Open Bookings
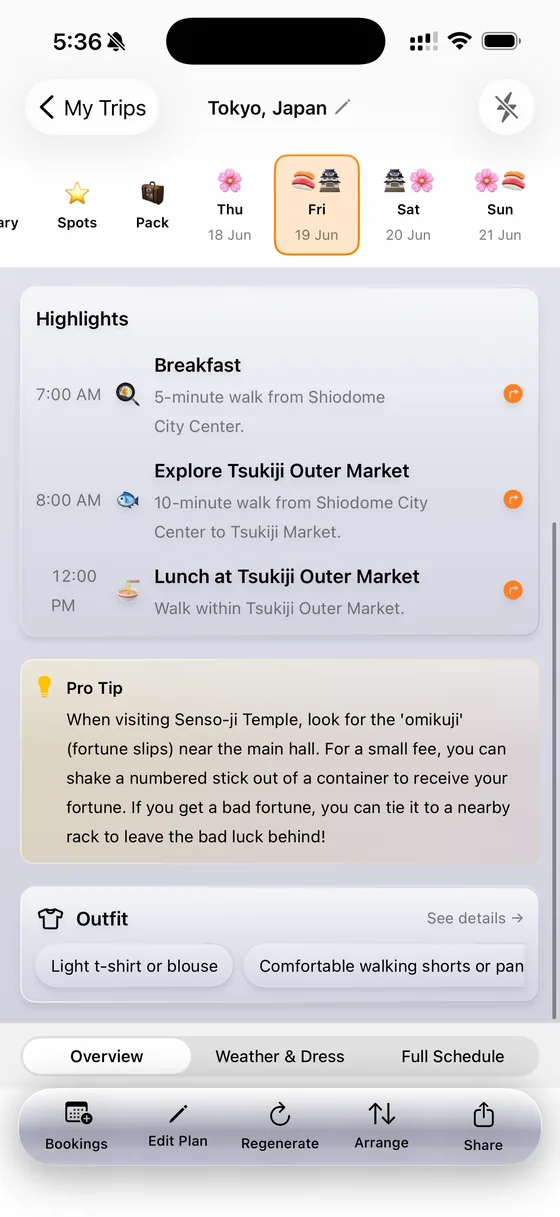Screen dimensions: 560x1217 76,1126
